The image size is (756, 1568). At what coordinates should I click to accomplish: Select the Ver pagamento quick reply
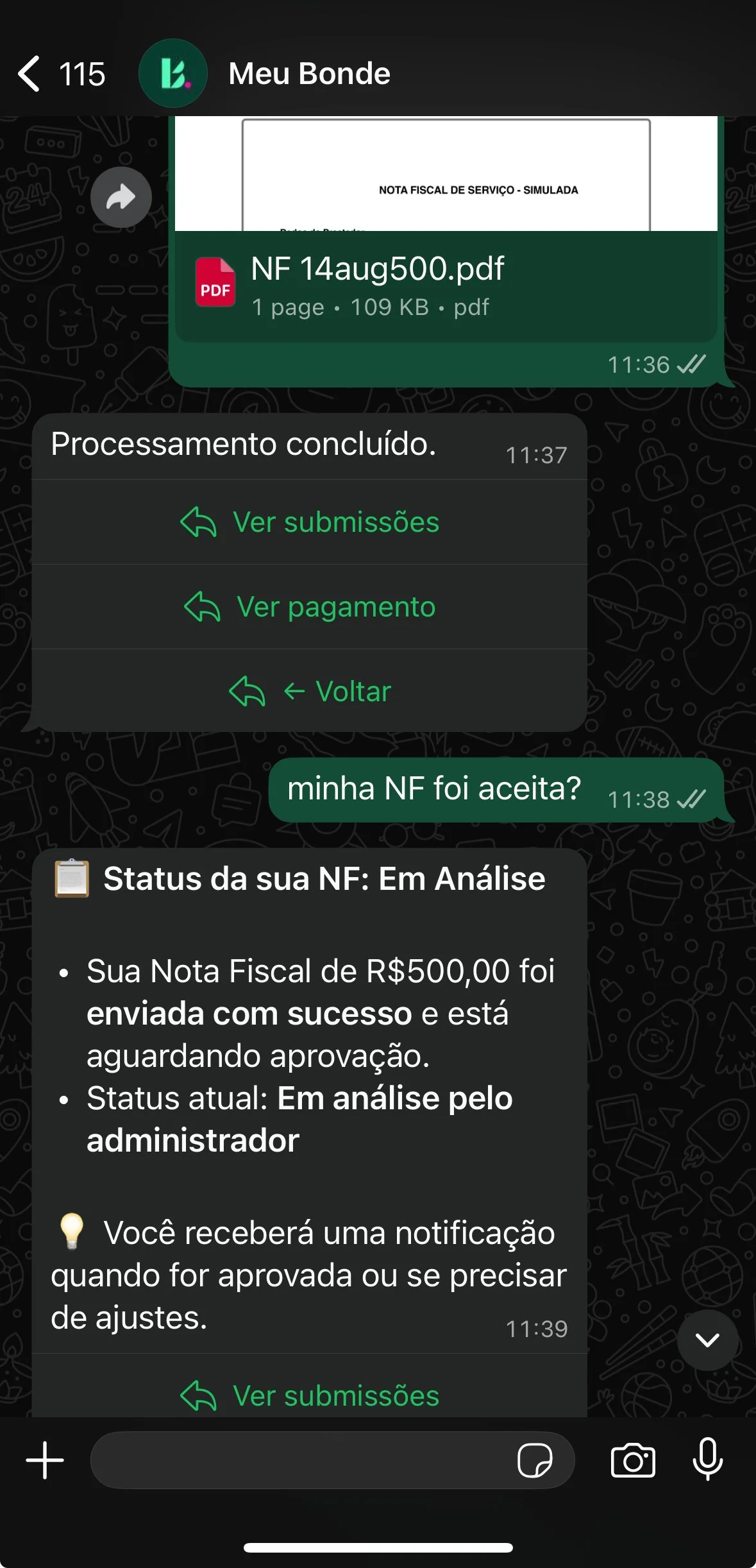click(x=310, y=607)
